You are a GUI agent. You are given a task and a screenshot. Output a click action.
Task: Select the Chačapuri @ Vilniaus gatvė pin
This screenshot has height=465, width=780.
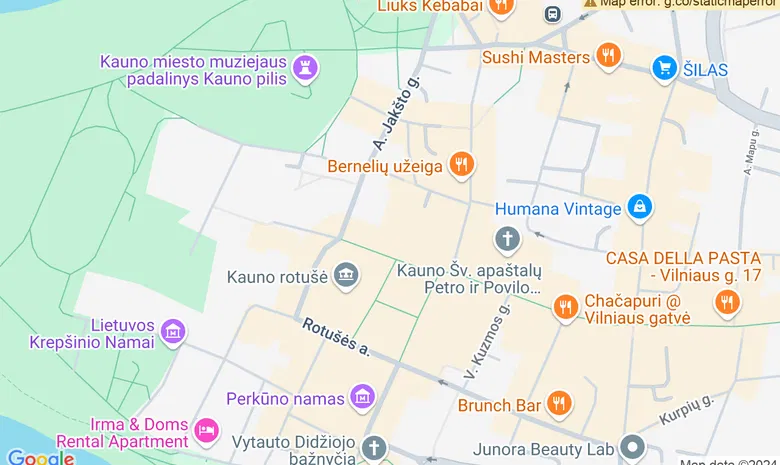566,306
